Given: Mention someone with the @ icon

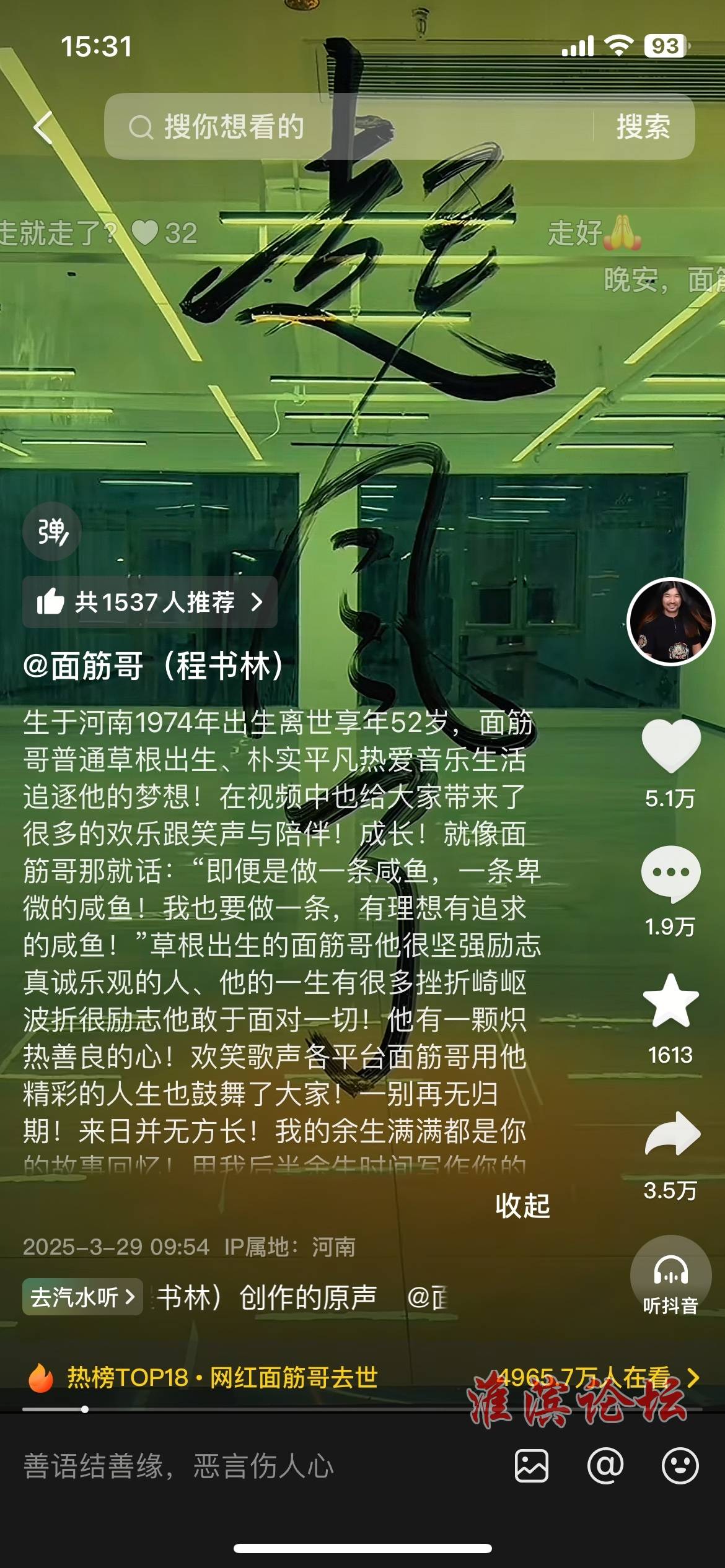Looking at the screenshot, I should [605, 1466].
